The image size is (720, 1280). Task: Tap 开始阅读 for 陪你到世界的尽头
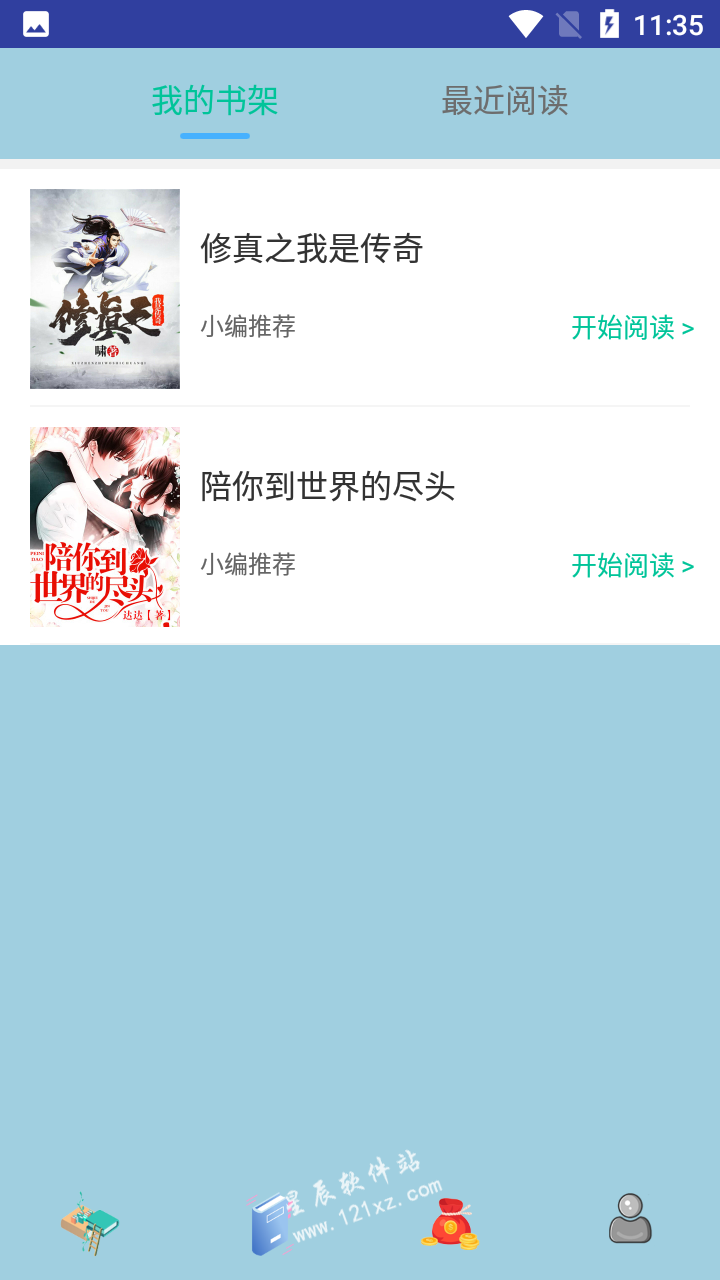632,566
